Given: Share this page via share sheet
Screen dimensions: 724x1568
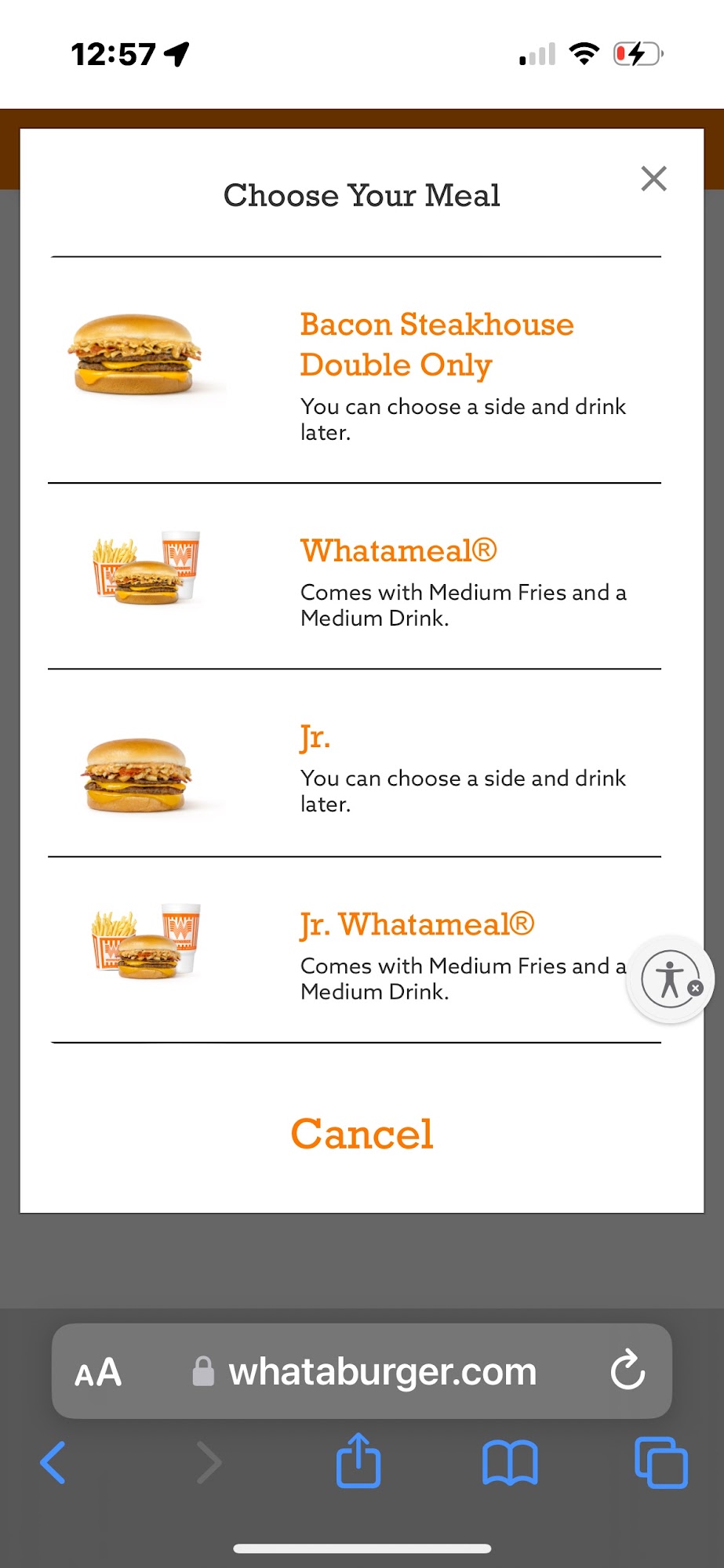Looking at the screenshot, I should pyautogui.click(x=358, y=1461).
